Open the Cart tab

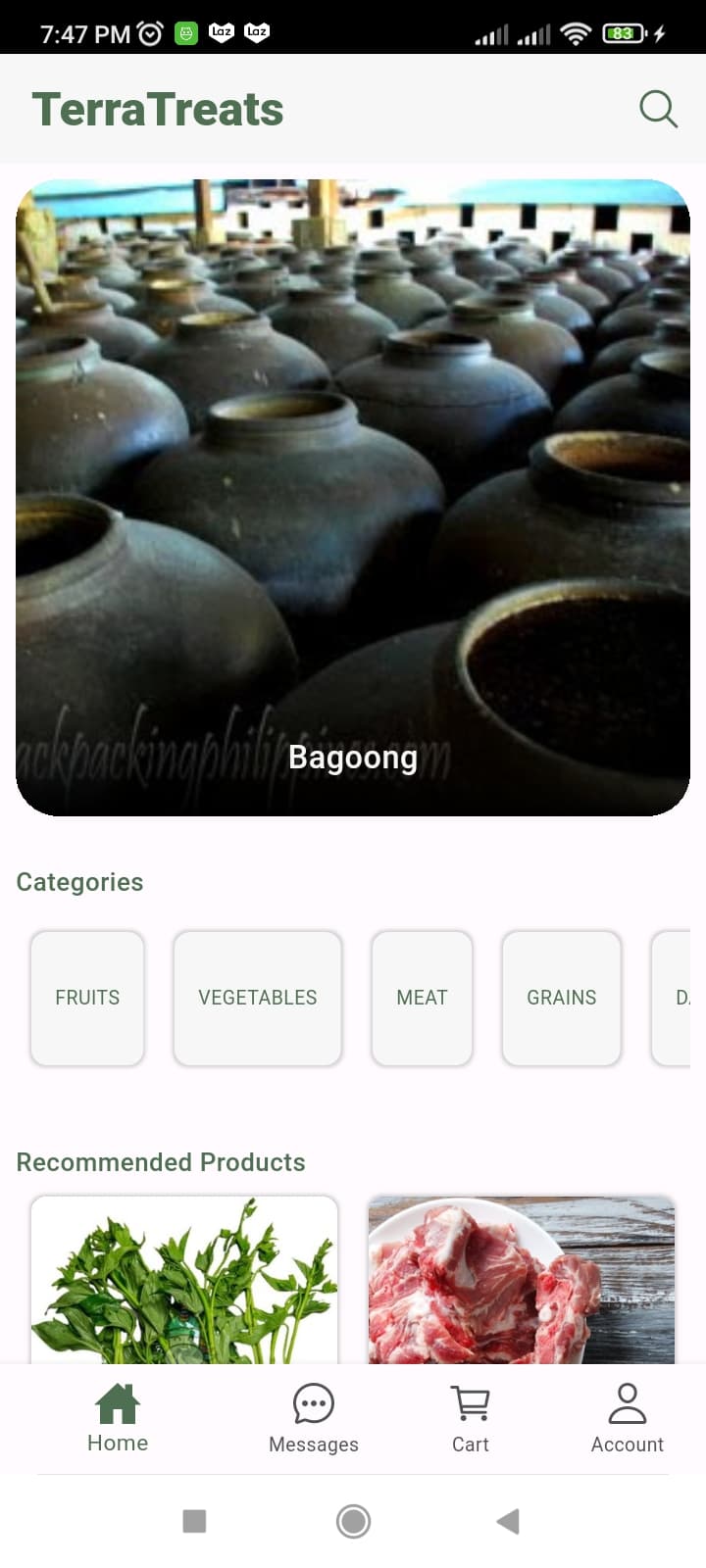pos(471,1417)
